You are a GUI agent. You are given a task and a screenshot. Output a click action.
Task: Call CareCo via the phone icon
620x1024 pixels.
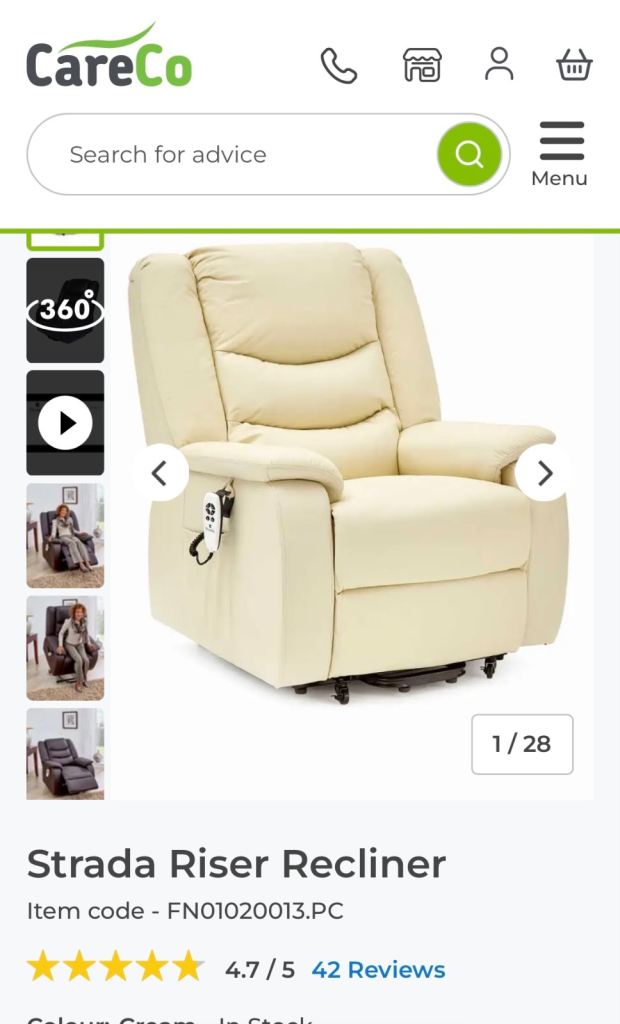[x=339, y=65]
